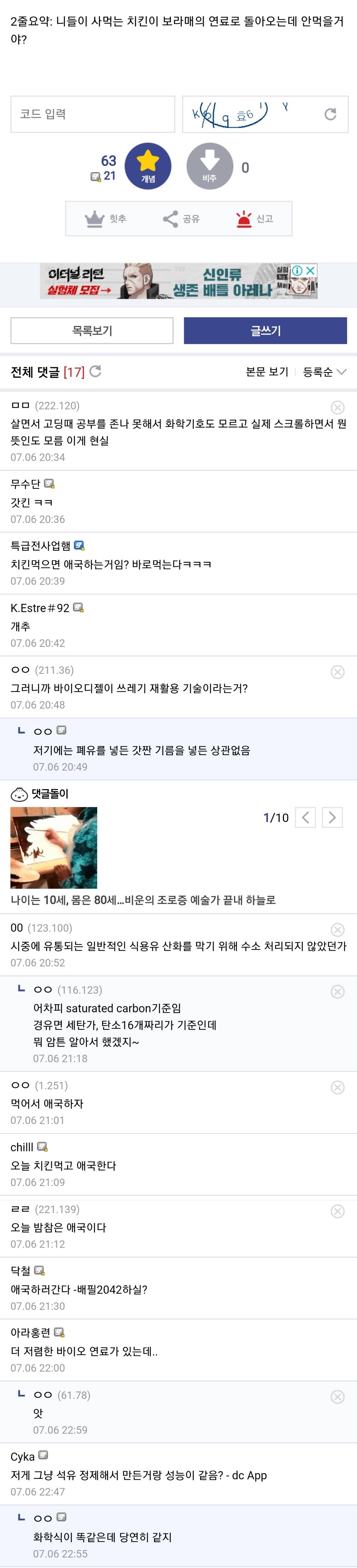Downvote the post with 비추
This screenshot has height=1568, width=357.
click(209, 165)
